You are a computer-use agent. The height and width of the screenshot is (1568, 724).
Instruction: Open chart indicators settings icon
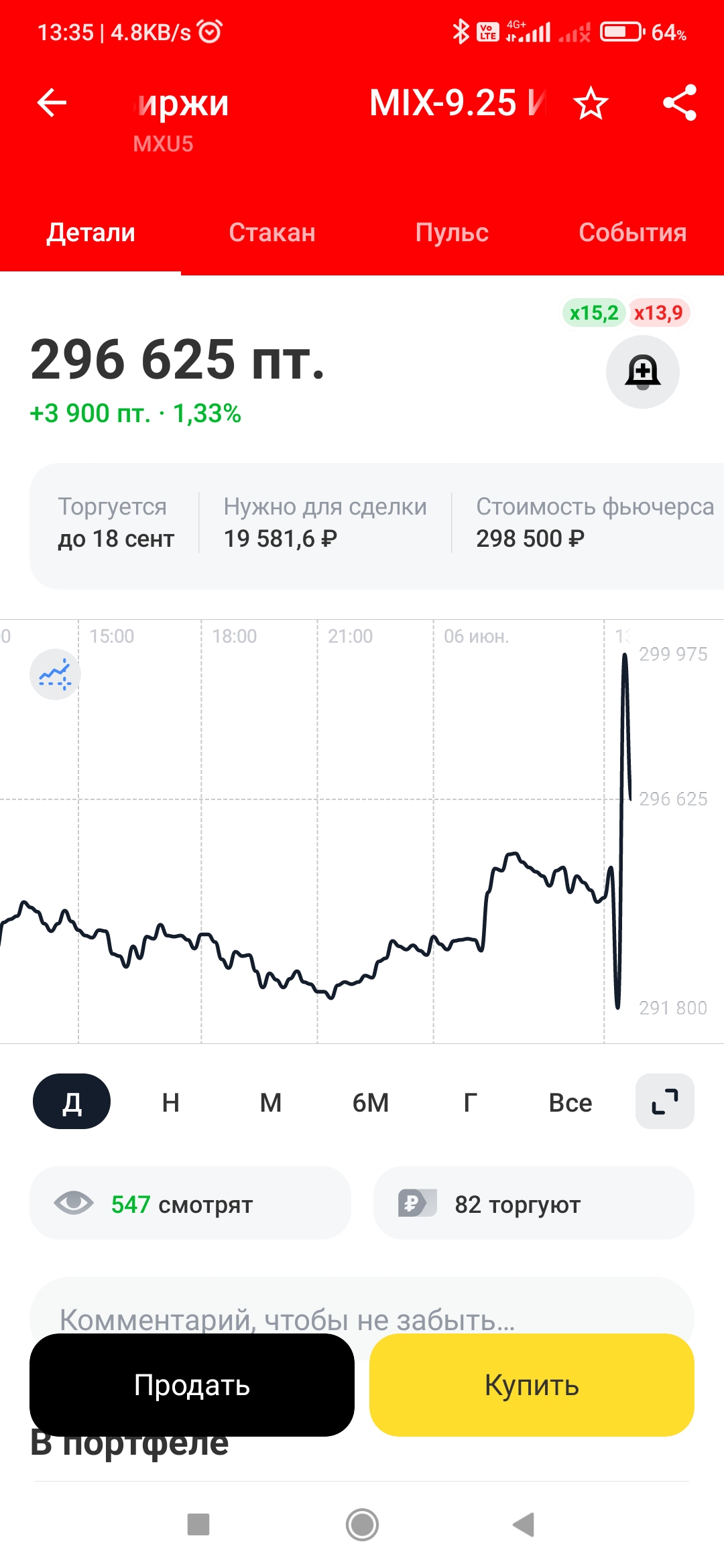pyautogui.click(x=55, y=674)
